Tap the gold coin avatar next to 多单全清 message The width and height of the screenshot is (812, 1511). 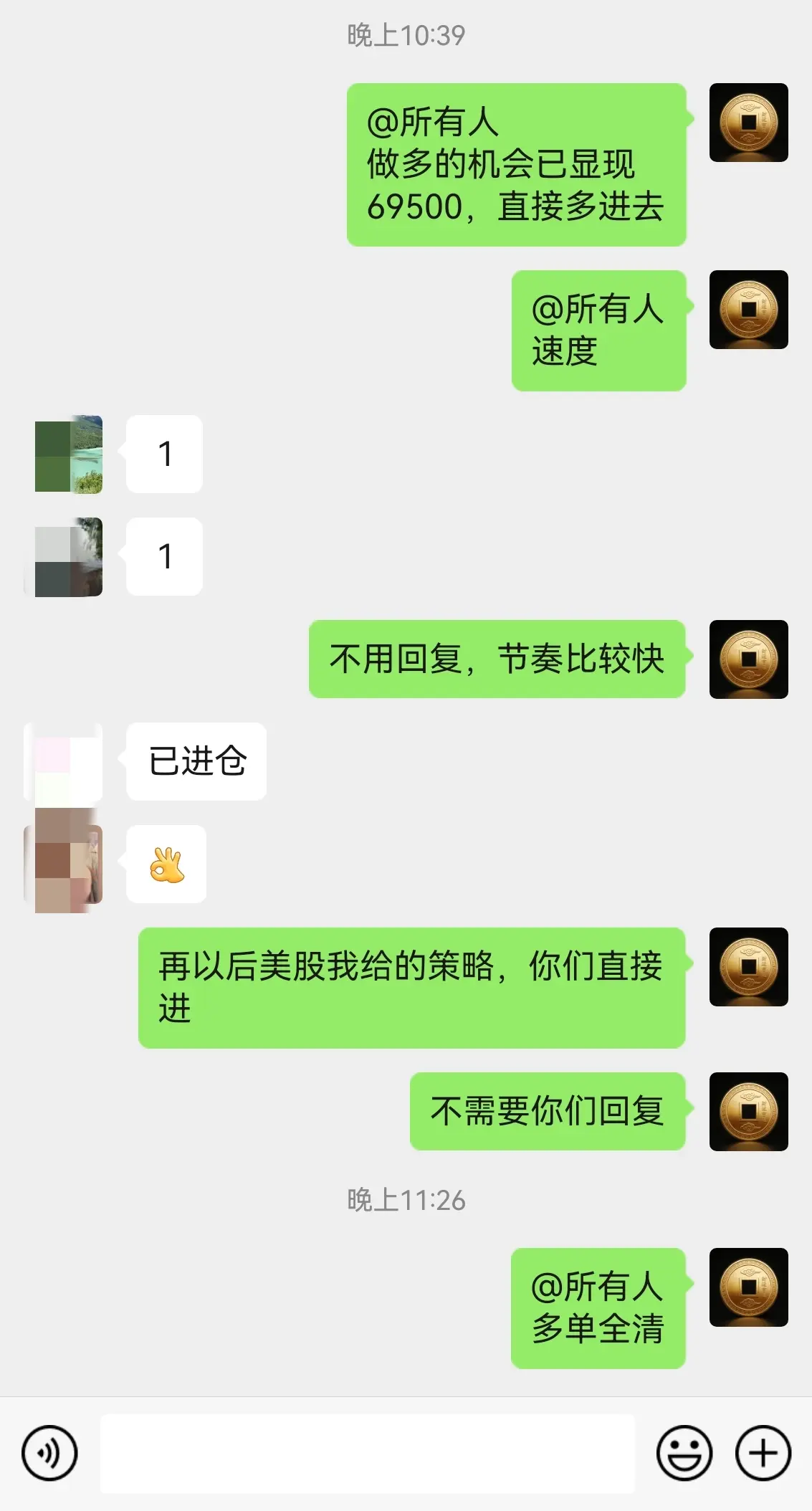point(748,1288)
